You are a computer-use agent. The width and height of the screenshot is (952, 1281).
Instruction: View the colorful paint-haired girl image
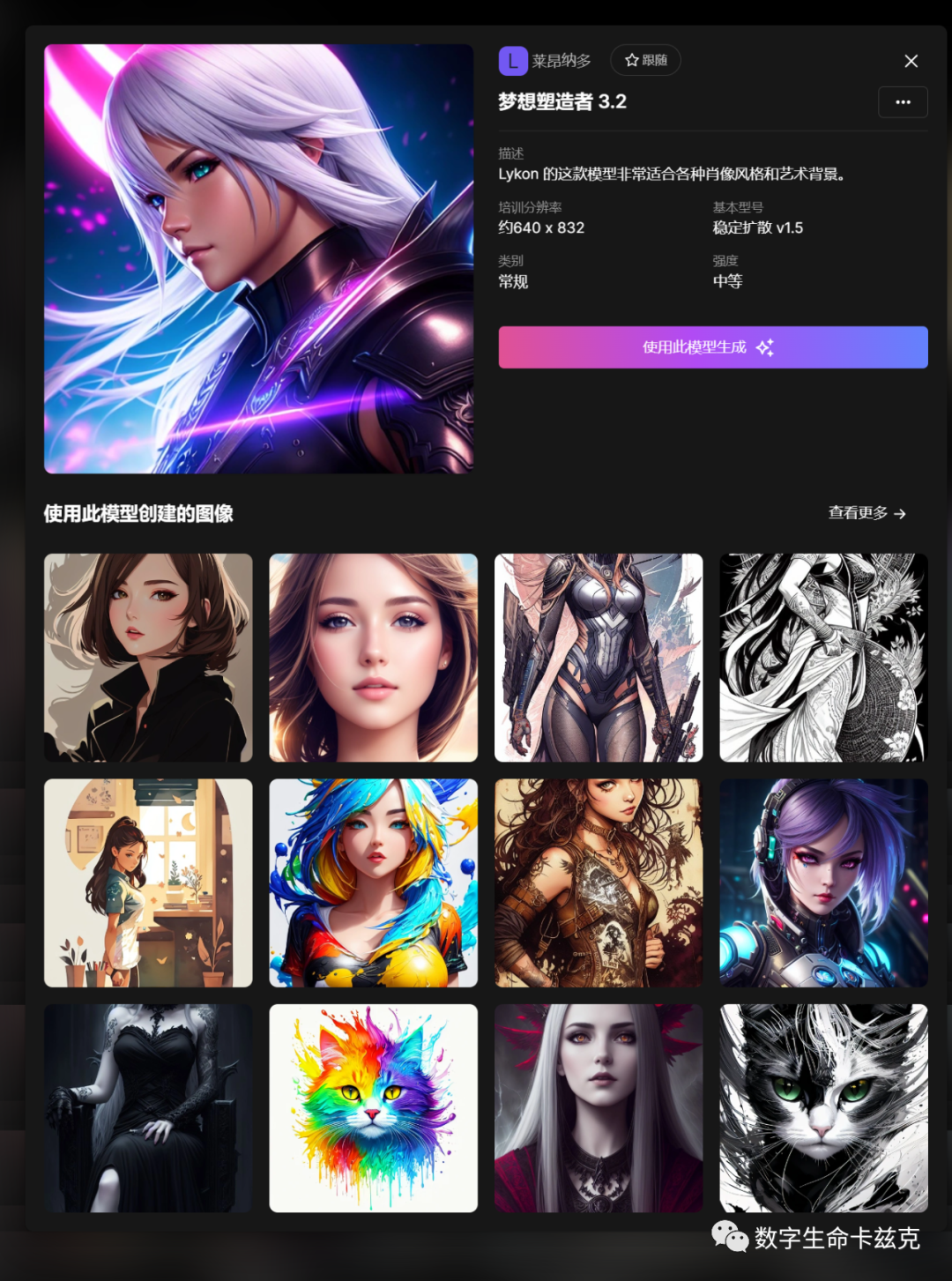pos(374,883)
